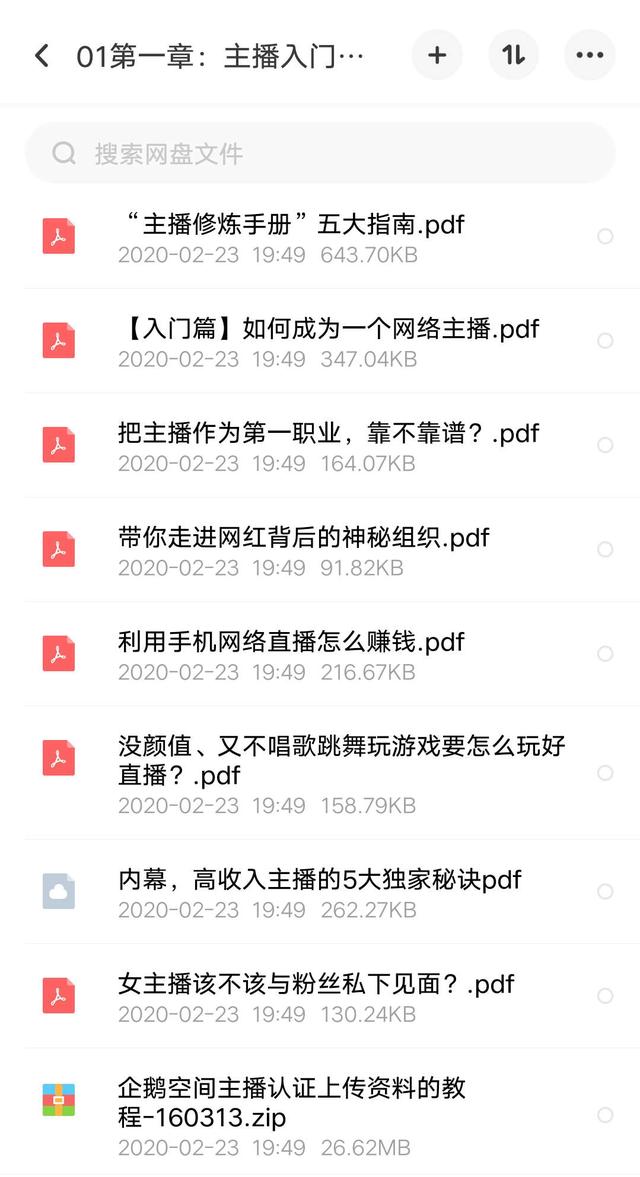
Task: Open the three-dot more menu
Action: 590,55
